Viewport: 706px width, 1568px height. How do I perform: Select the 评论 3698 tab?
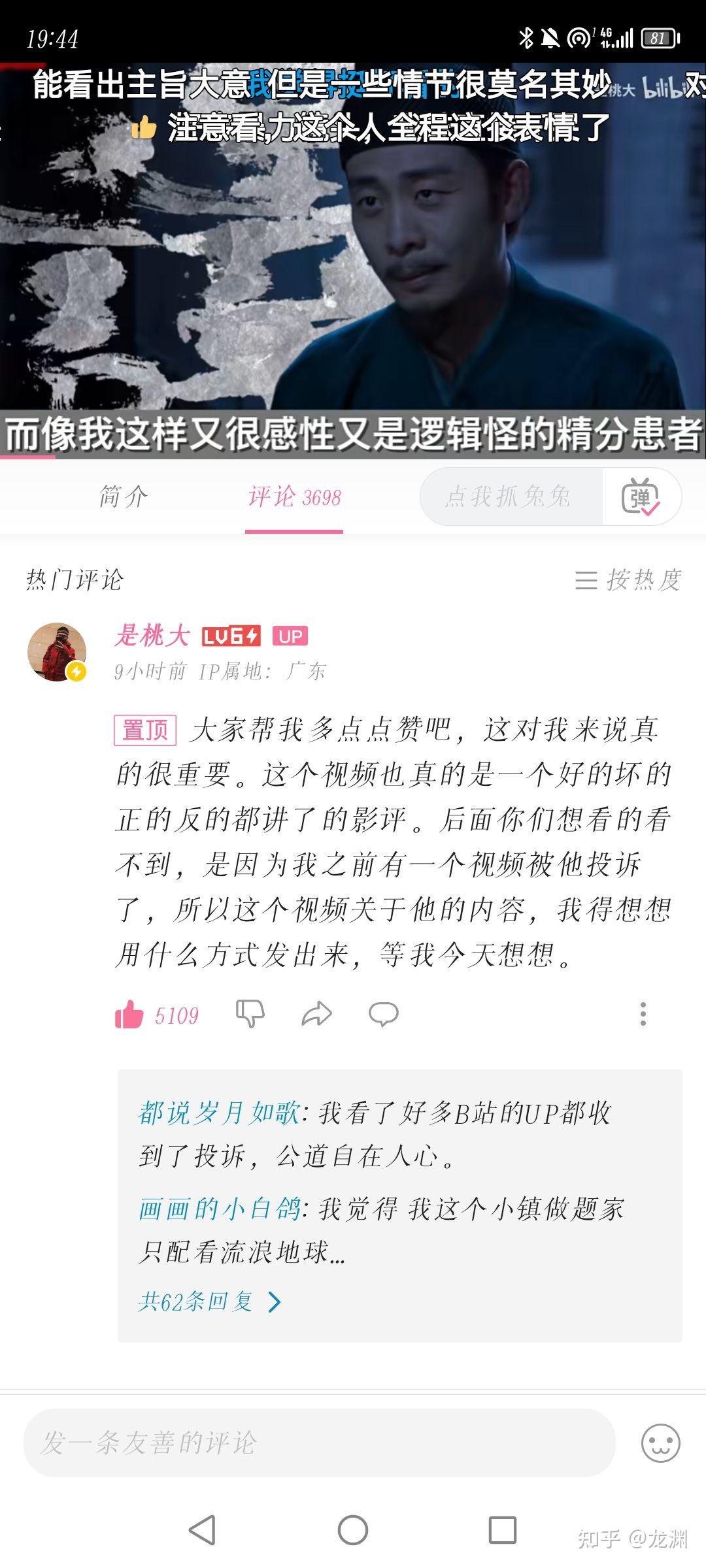[x=294, y=497]
